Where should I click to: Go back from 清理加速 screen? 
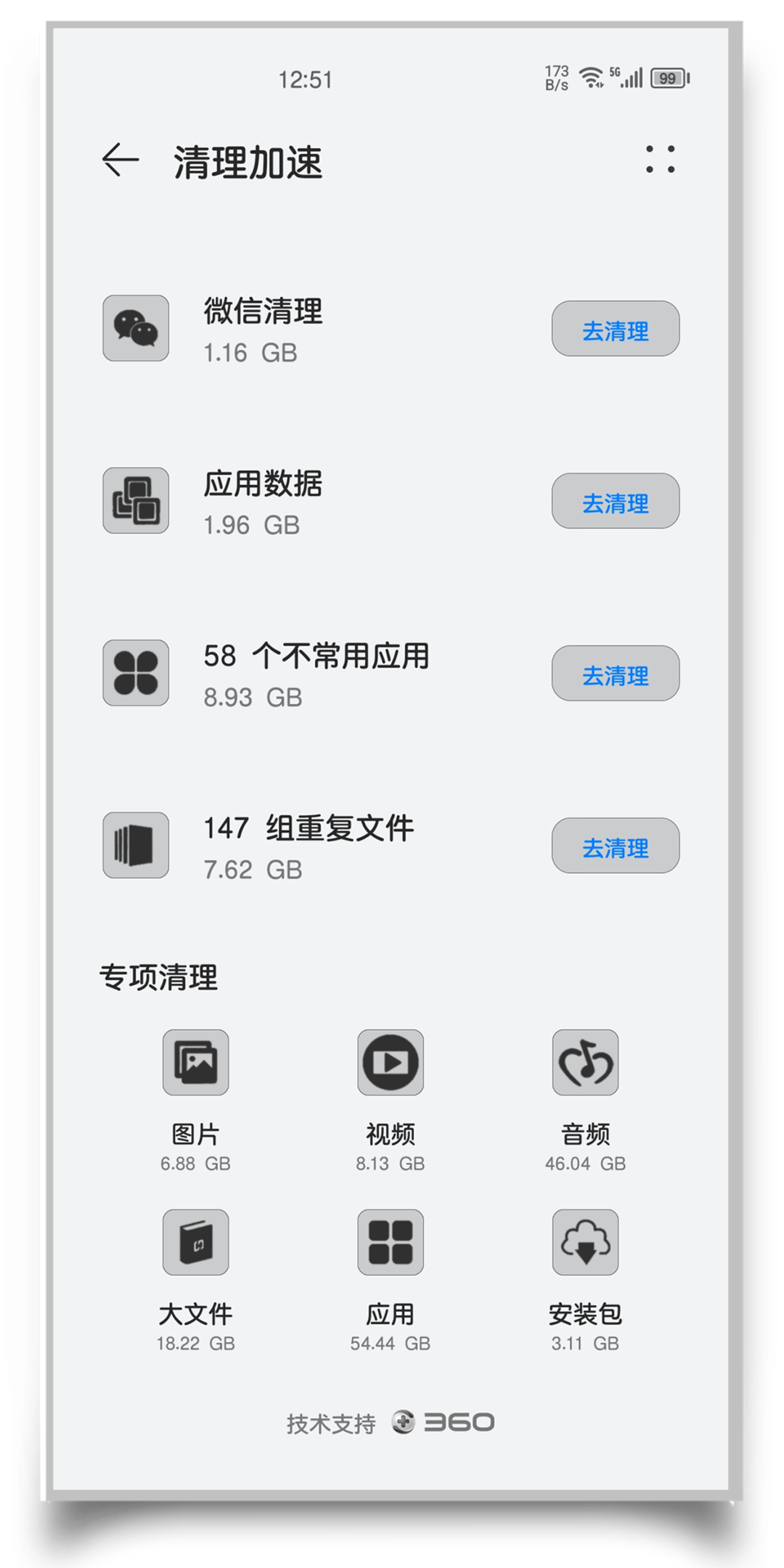tap(120, 160)
